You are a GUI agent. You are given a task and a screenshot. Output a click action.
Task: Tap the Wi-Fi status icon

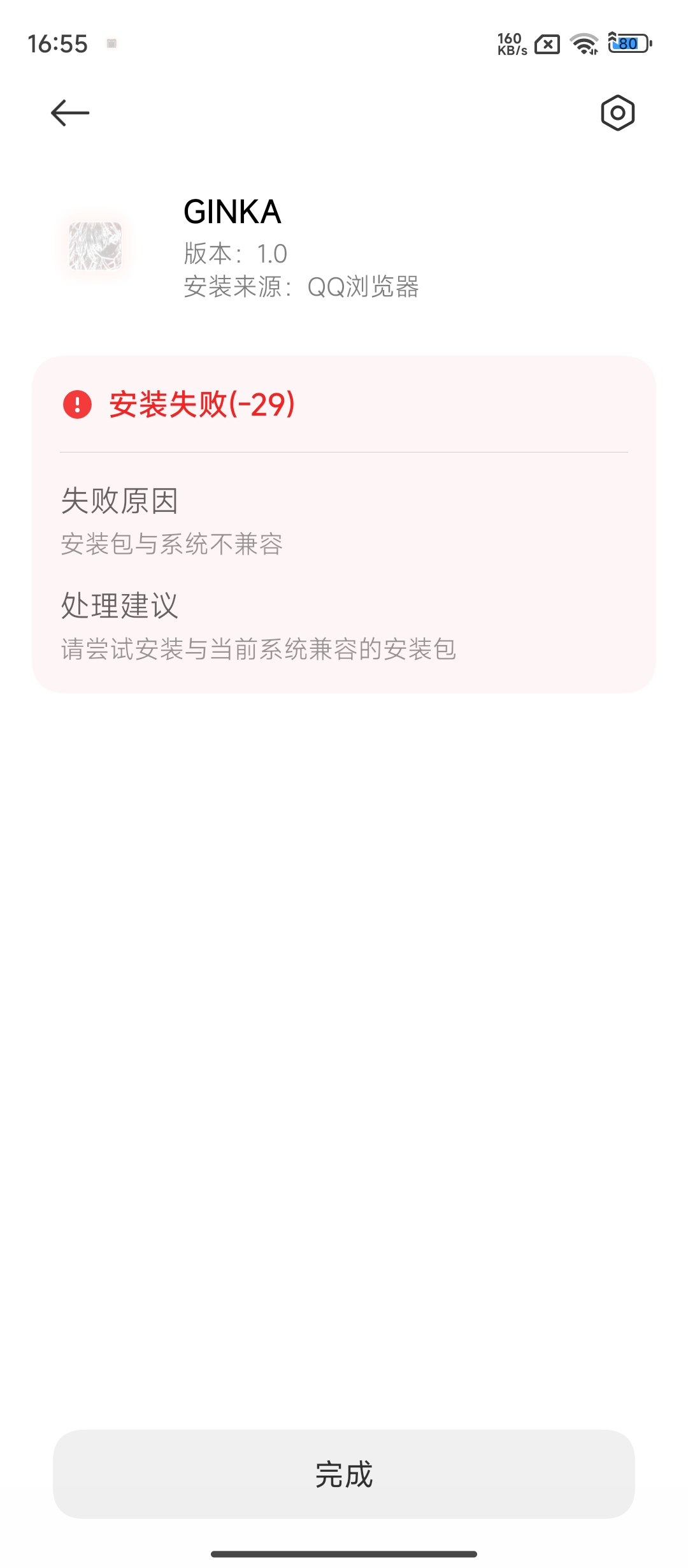tap(584, 43)
